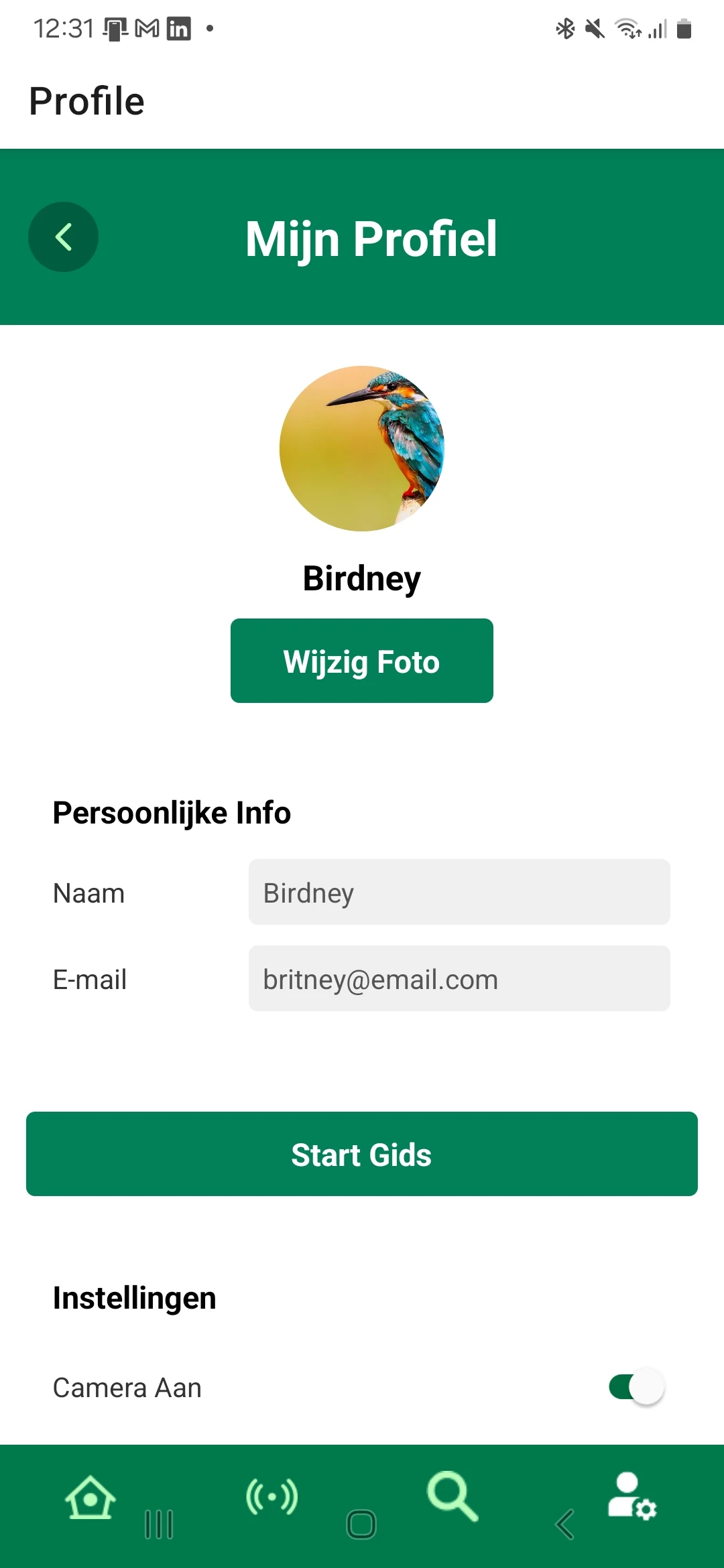Click the Naam input field
Image resolution: width=724 pixels, height=1568 pixels.
(x=459, y=893)
